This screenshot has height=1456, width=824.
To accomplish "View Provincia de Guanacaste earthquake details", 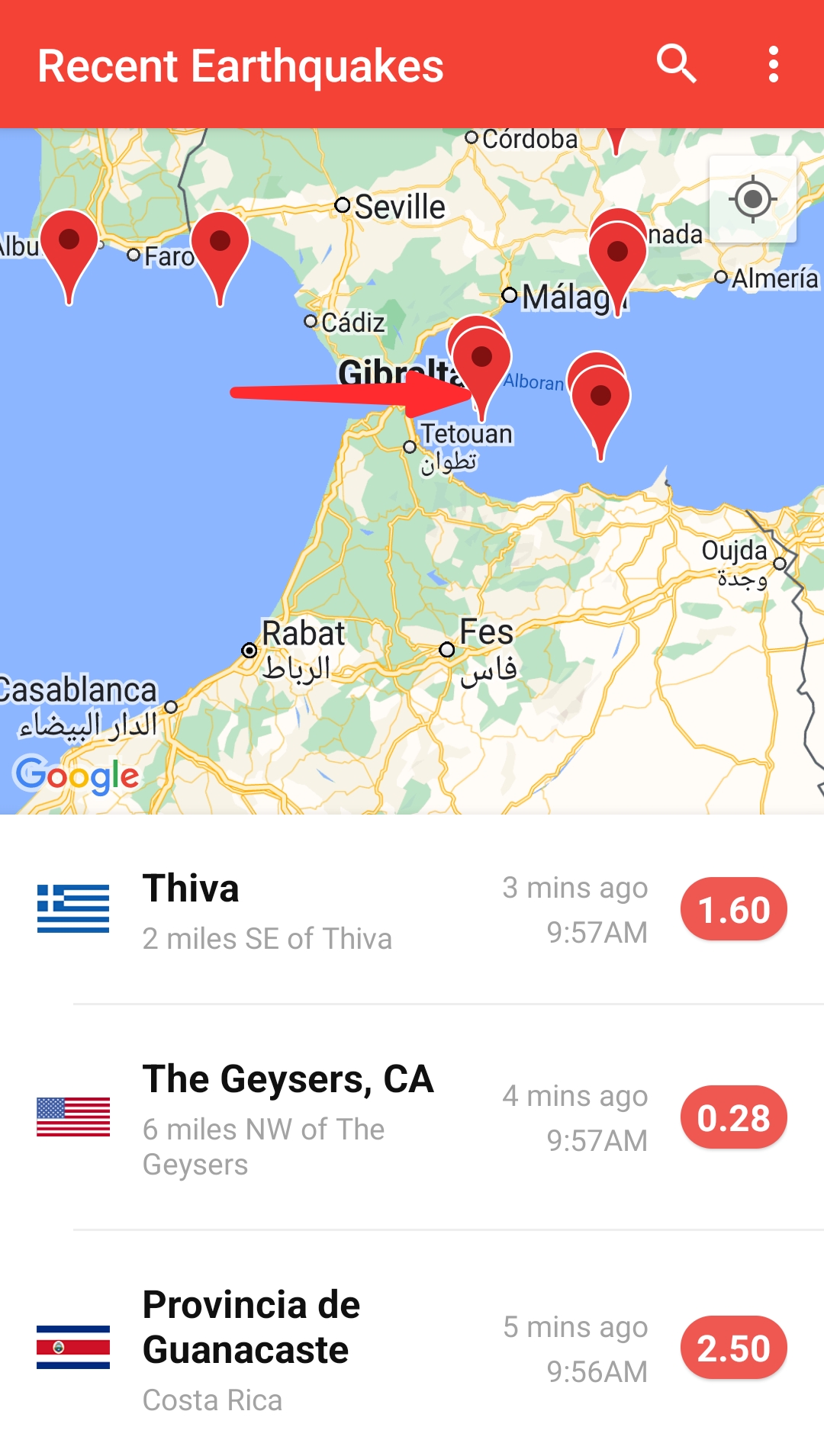I will pyautogui.click(x=412, y=1348).
